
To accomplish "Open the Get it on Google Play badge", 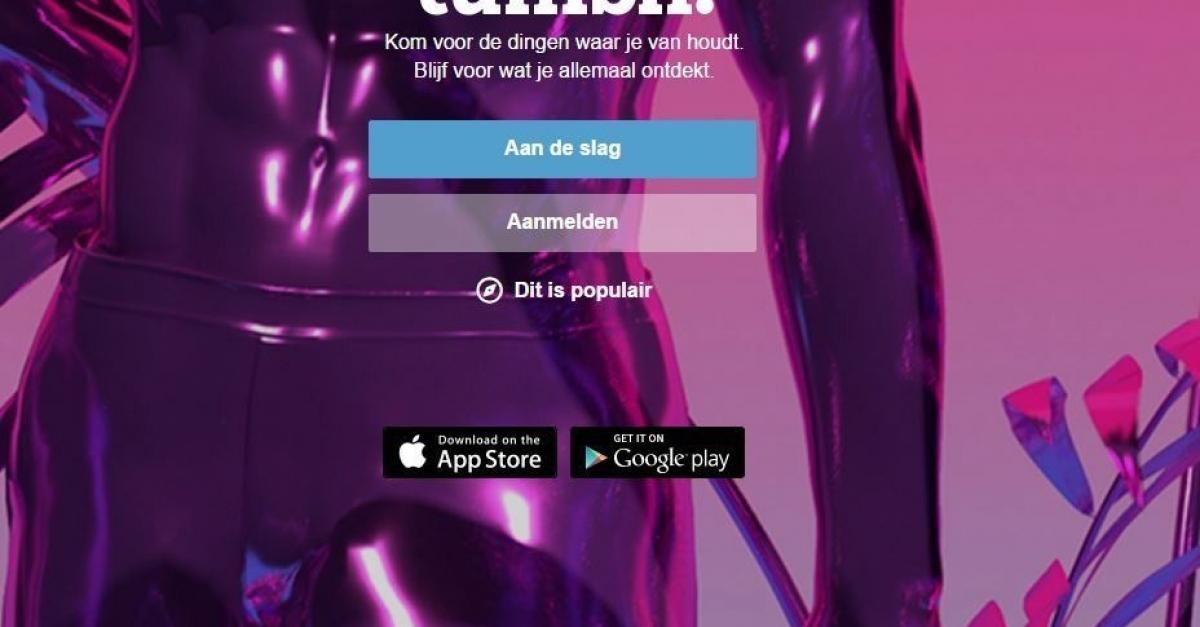I will [657, 452].
